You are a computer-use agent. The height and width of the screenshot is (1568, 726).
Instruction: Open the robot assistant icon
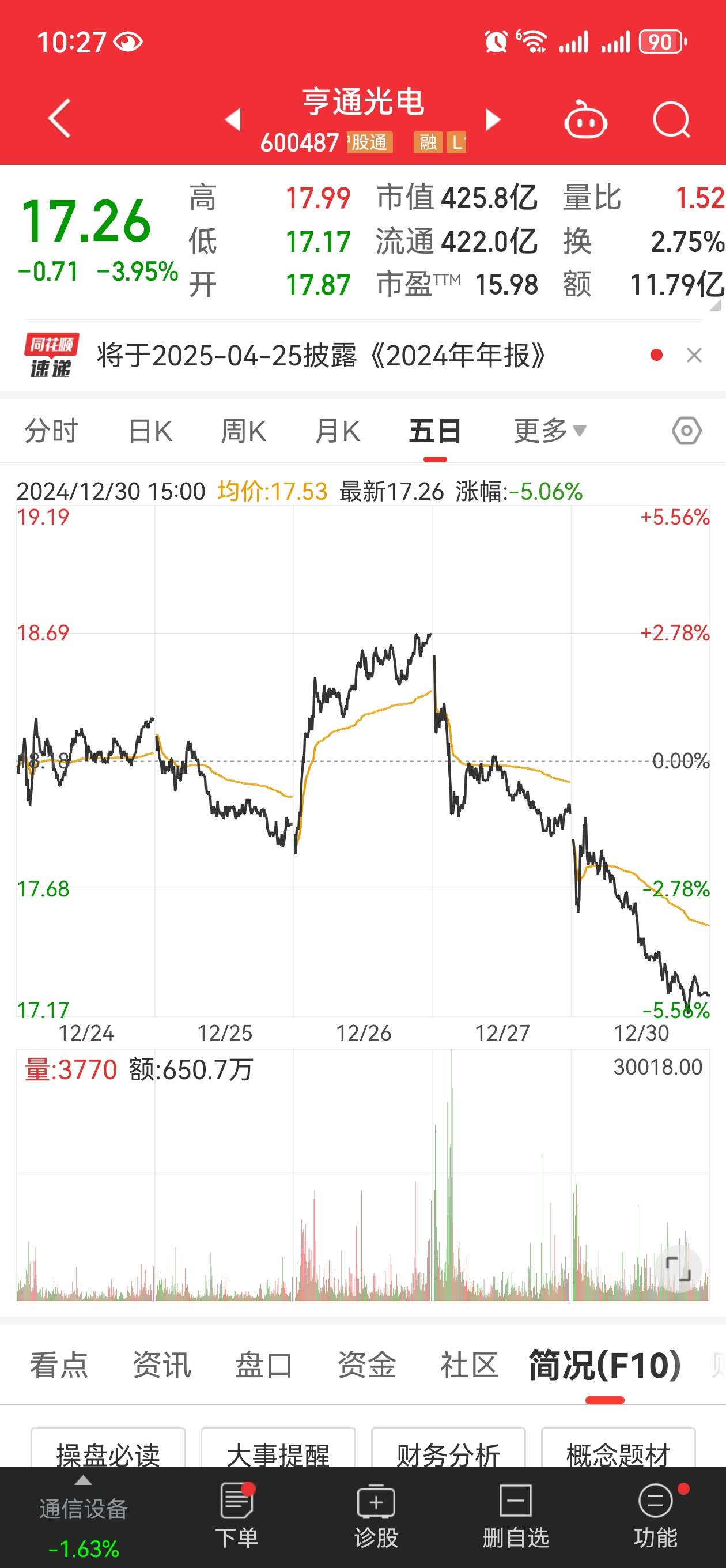tap(585, 119)
